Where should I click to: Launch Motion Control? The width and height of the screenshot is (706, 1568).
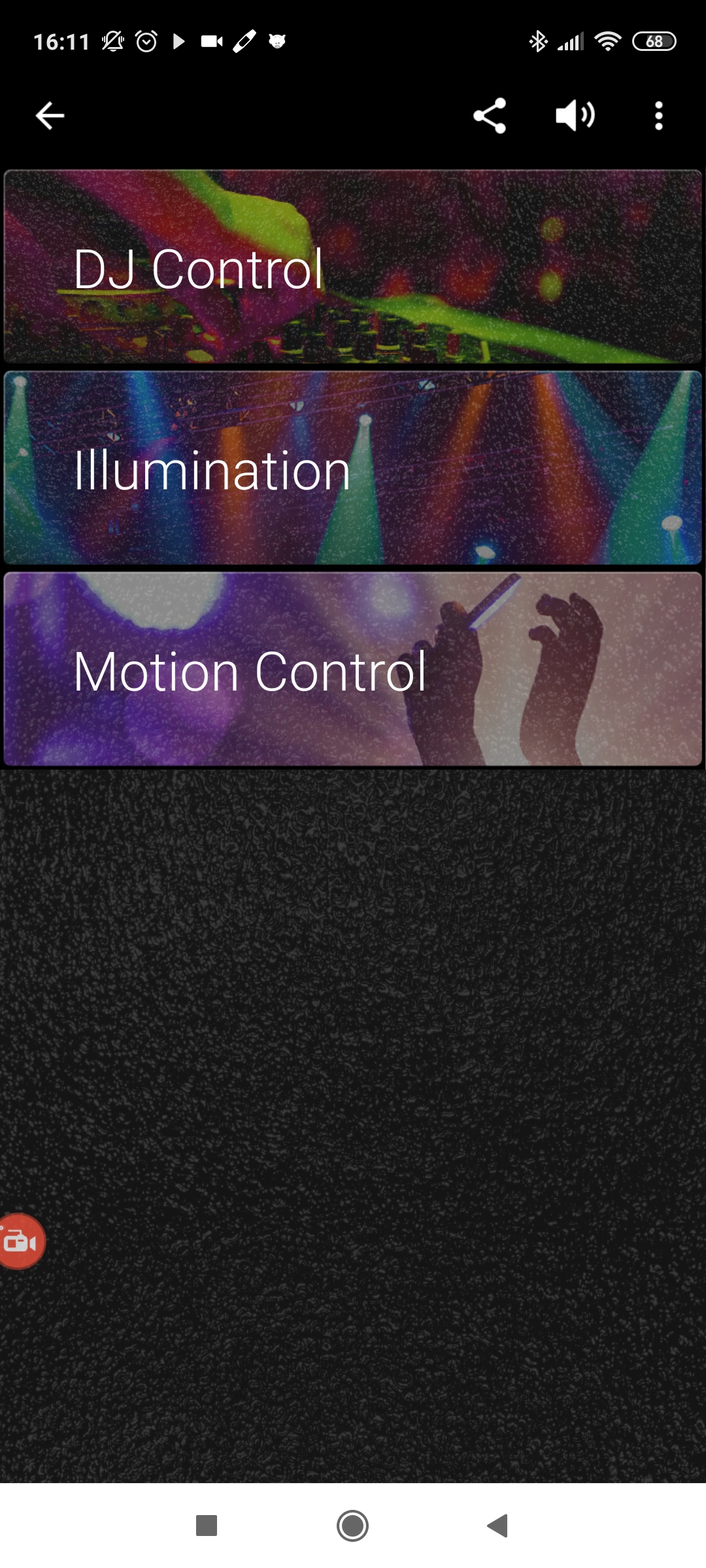(353, 669)
